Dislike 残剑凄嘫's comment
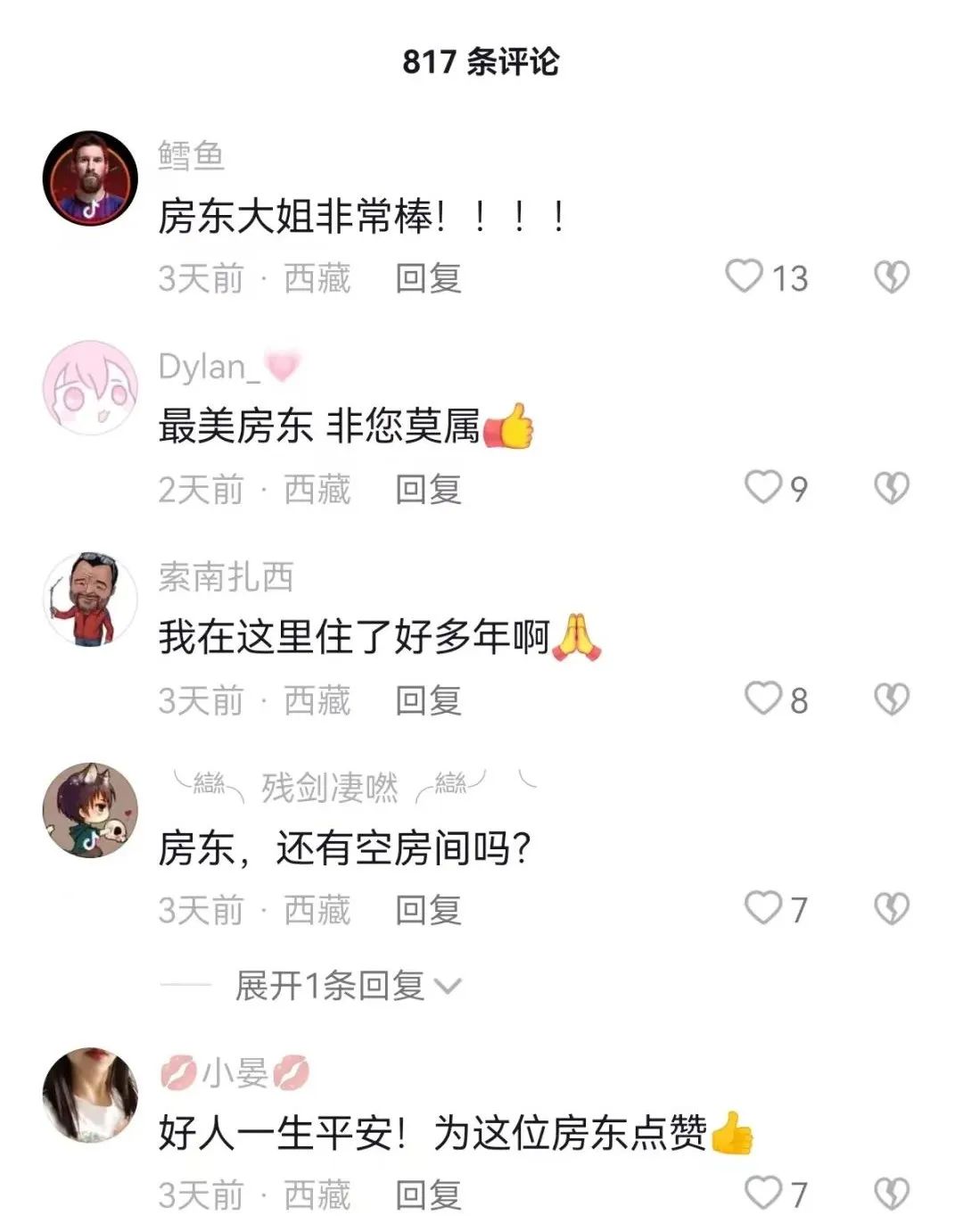This screenshot has width=963, height=1232. click(891, 908)
